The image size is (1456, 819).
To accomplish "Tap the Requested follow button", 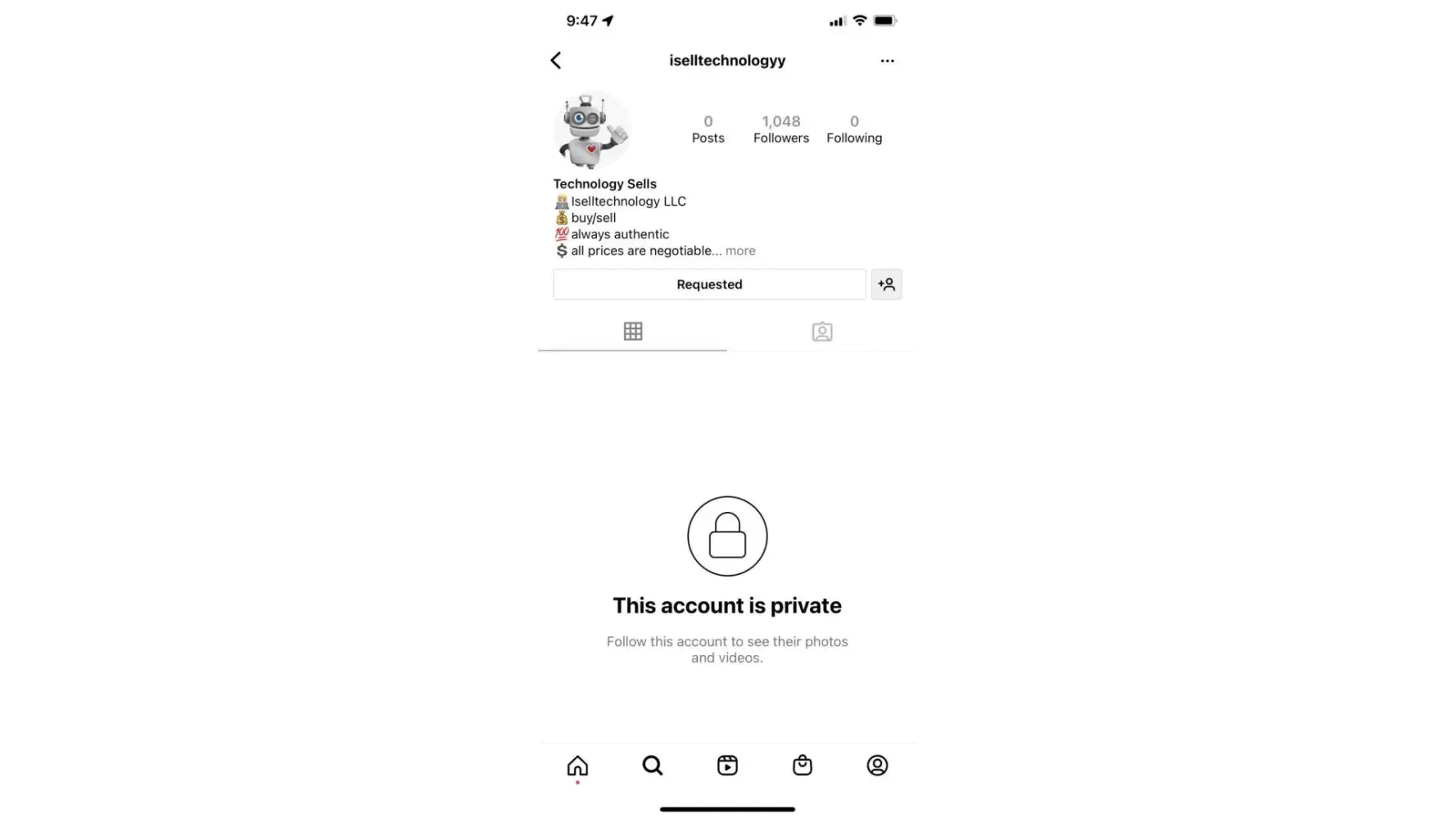I will [709, 284].
